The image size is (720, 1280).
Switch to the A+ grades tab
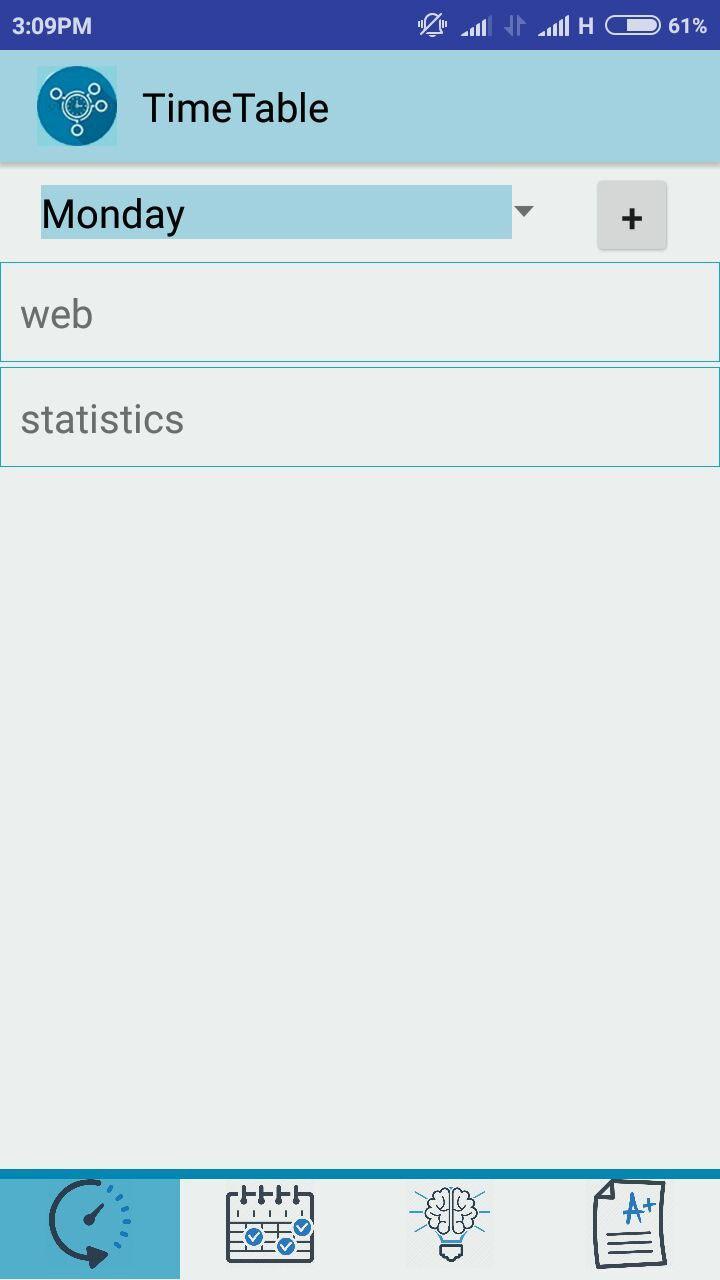pos(629,1224)
